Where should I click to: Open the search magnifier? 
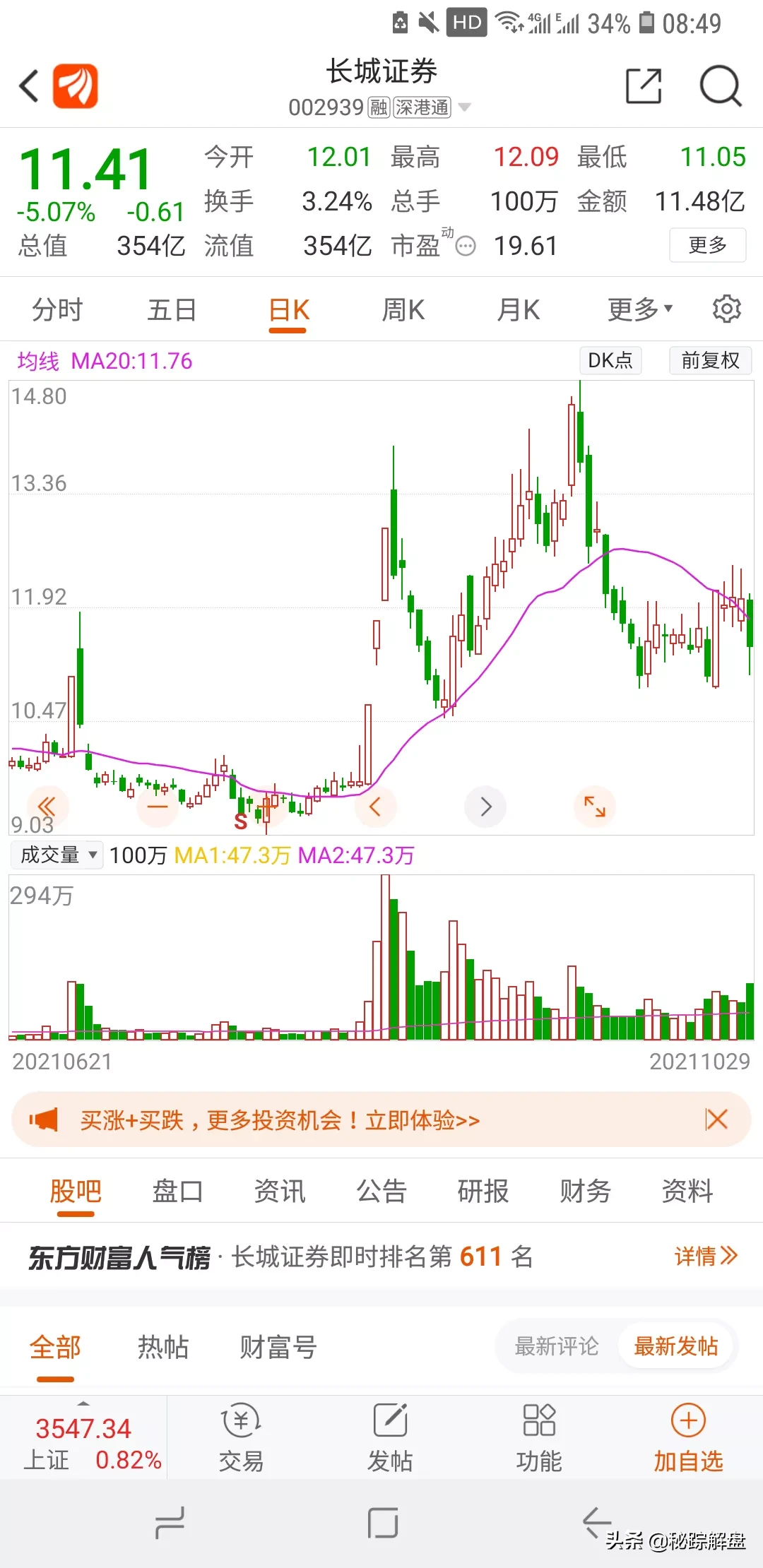[720, 86]
